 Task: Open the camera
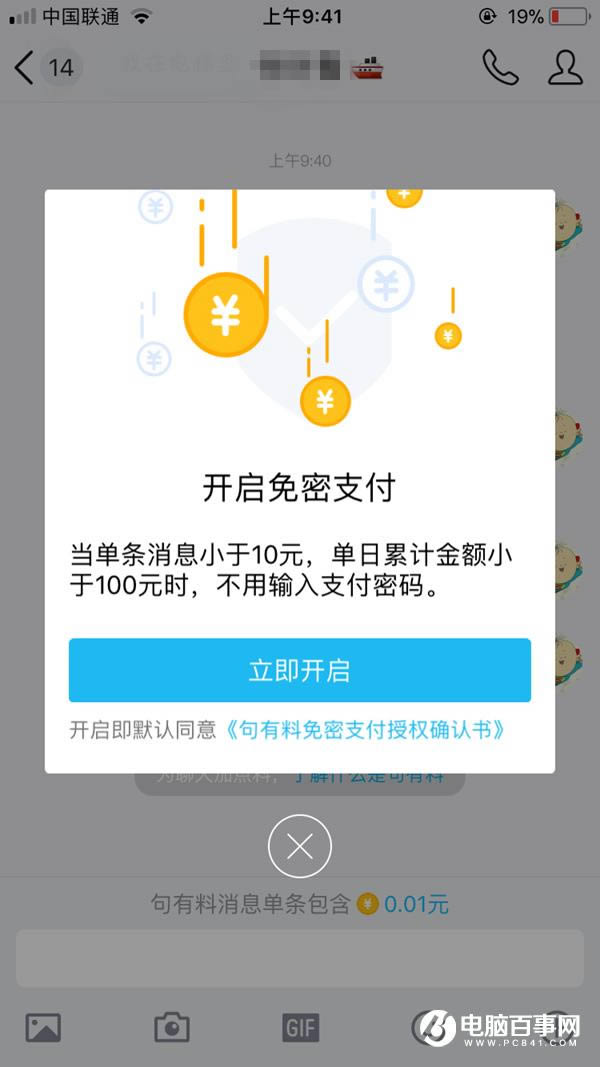[172, 1027]
